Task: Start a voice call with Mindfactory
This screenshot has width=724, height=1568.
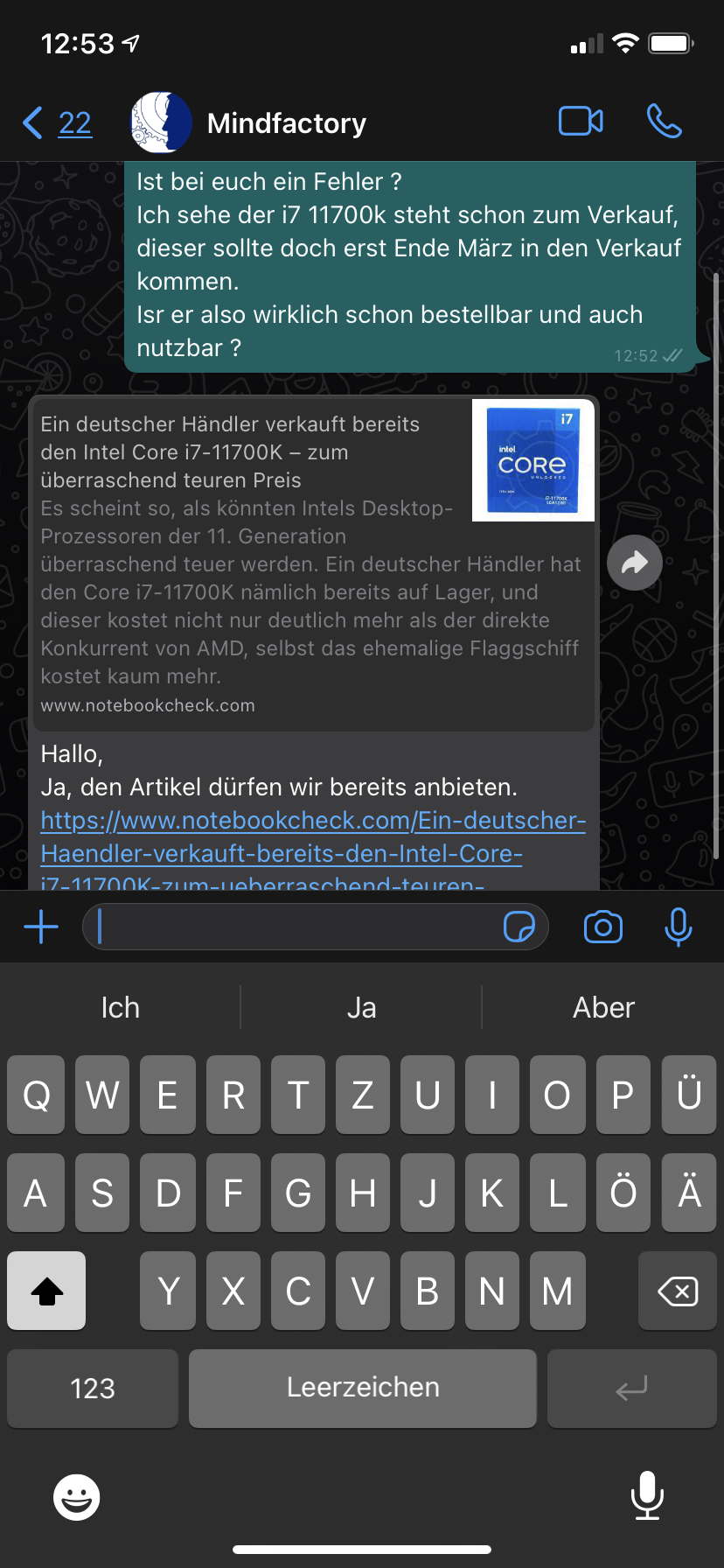Action: click(665, 122)
